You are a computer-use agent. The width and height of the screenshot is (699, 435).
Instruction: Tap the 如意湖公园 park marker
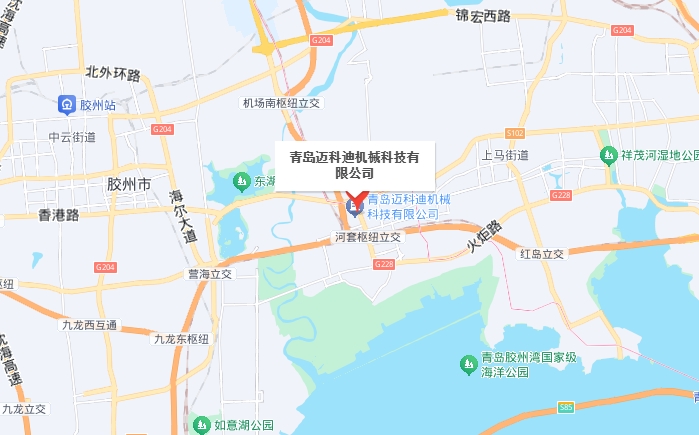[201, 425]
